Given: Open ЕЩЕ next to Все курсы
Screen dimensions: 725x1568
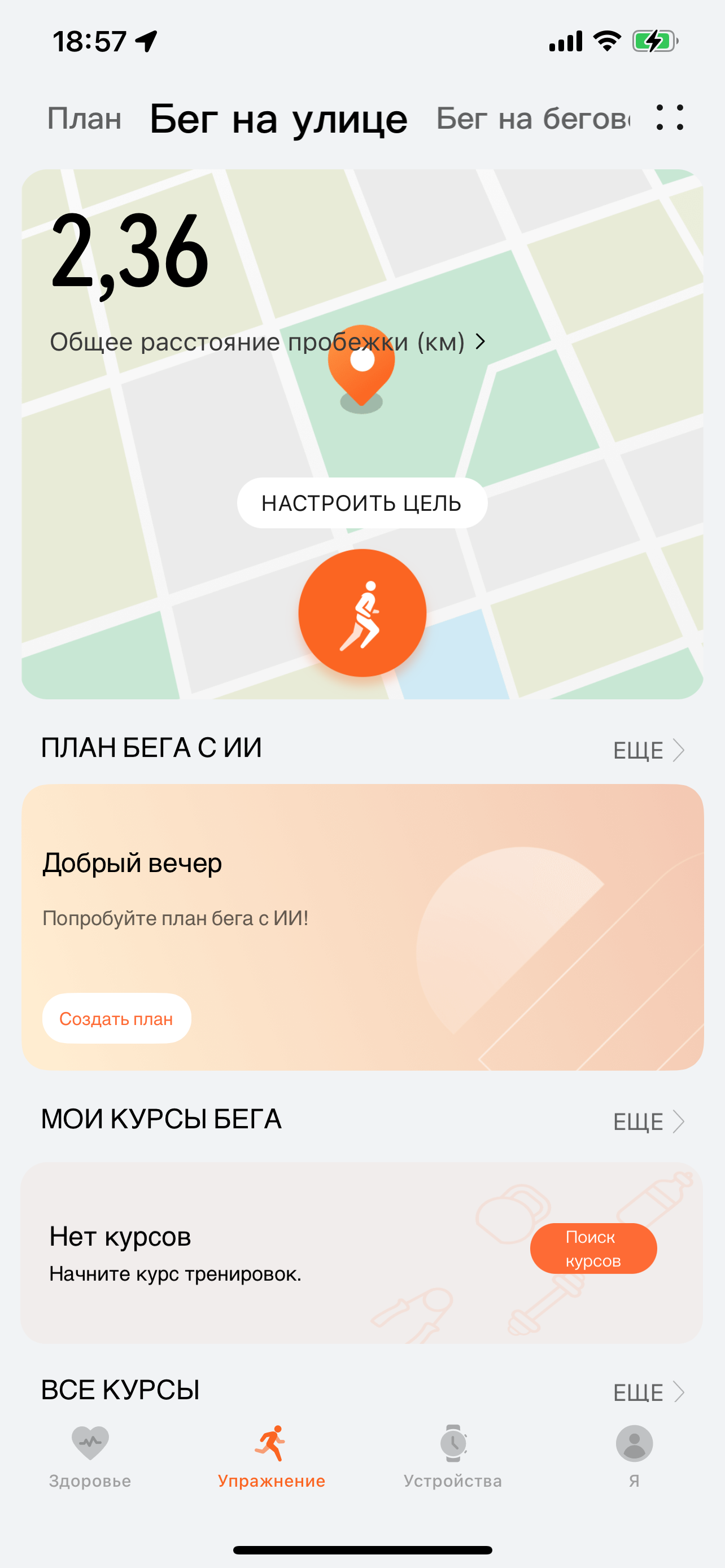Looking at the screenshot, I should [648, 1392].
